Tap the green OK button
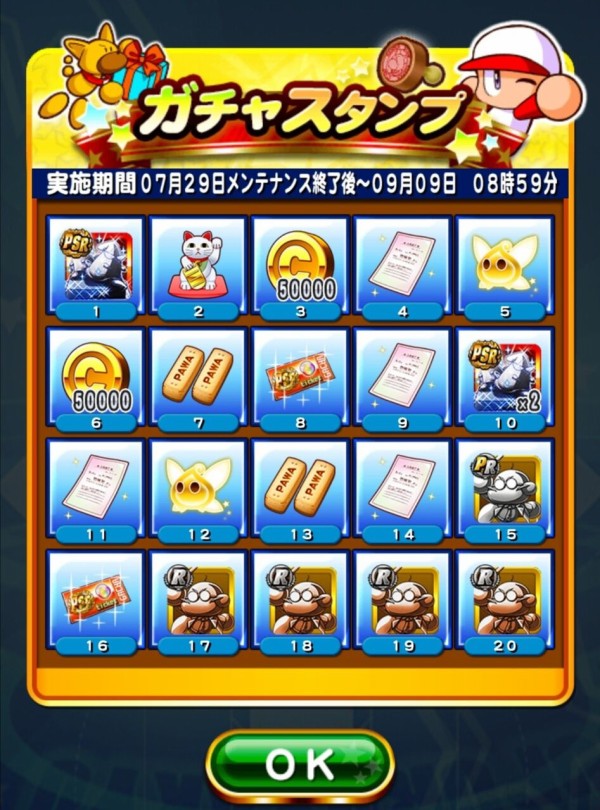600x810 pixels. pos(299,765)
